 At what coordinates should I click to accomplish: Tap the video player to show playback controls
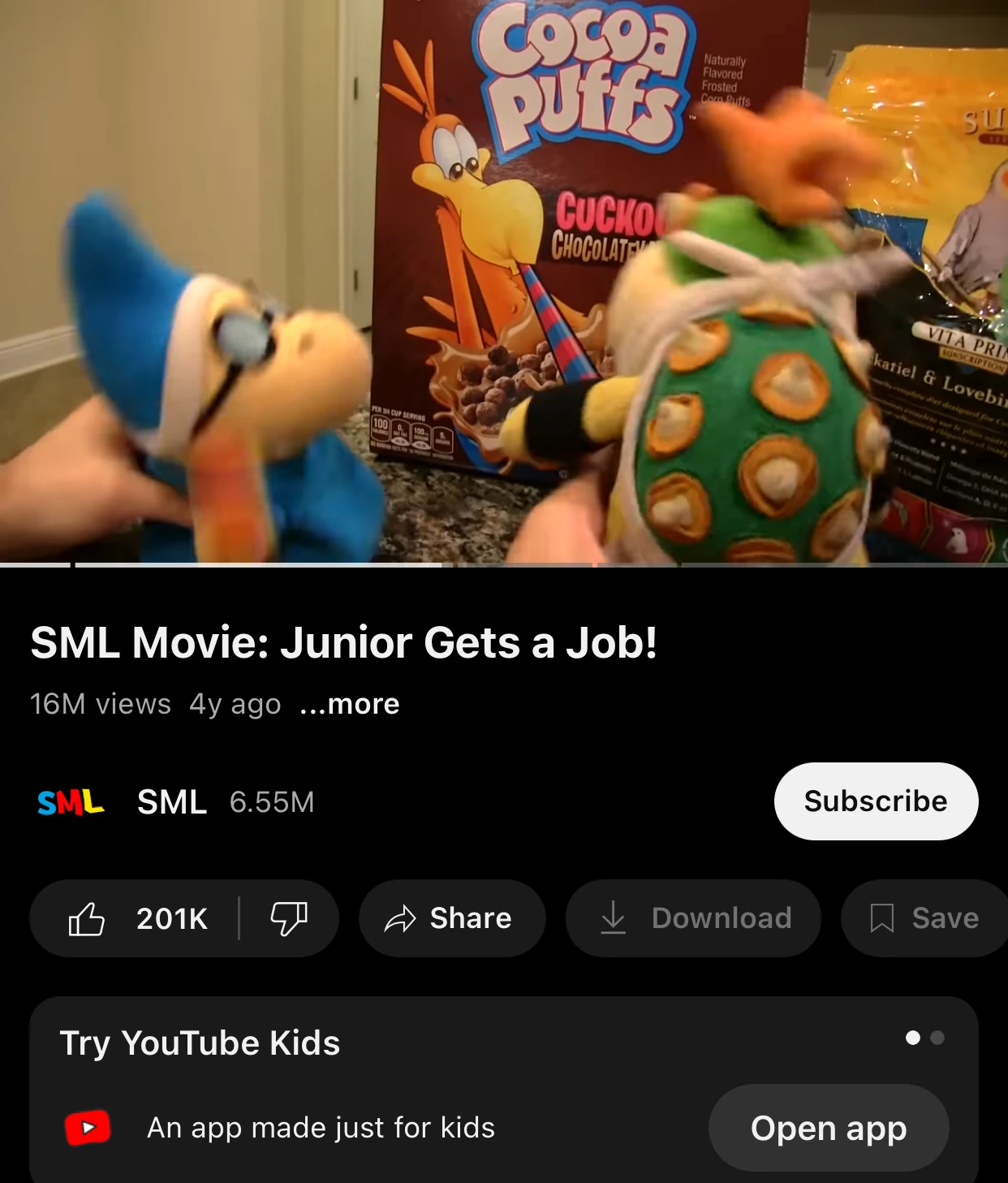tap(503, 284)
